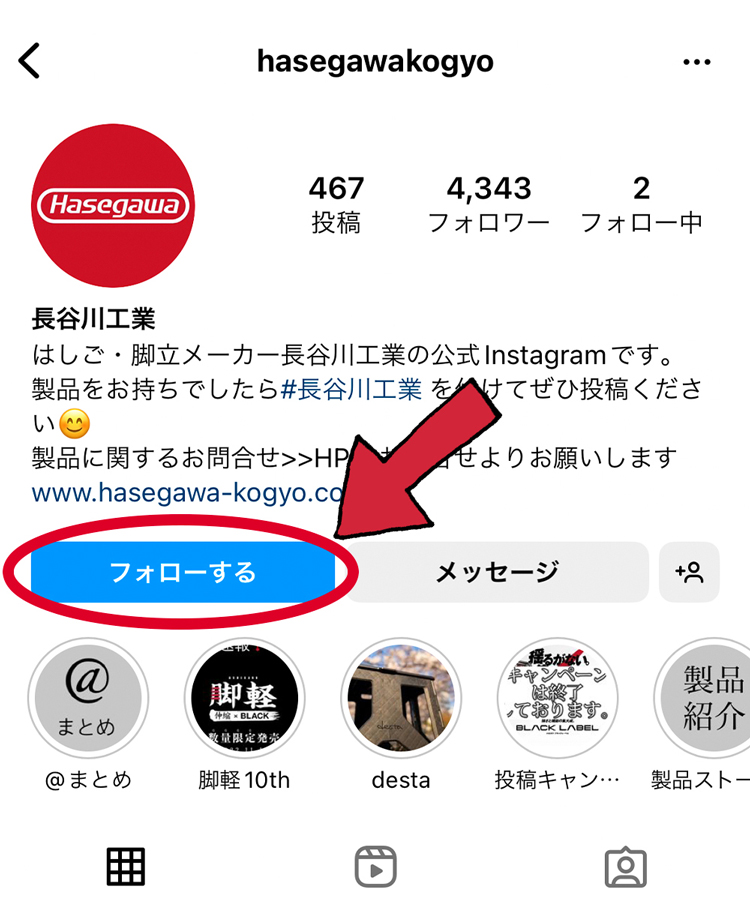Open the Hasegawa profile picture
The height and width of the screenshot is (900, 750).
113,206
